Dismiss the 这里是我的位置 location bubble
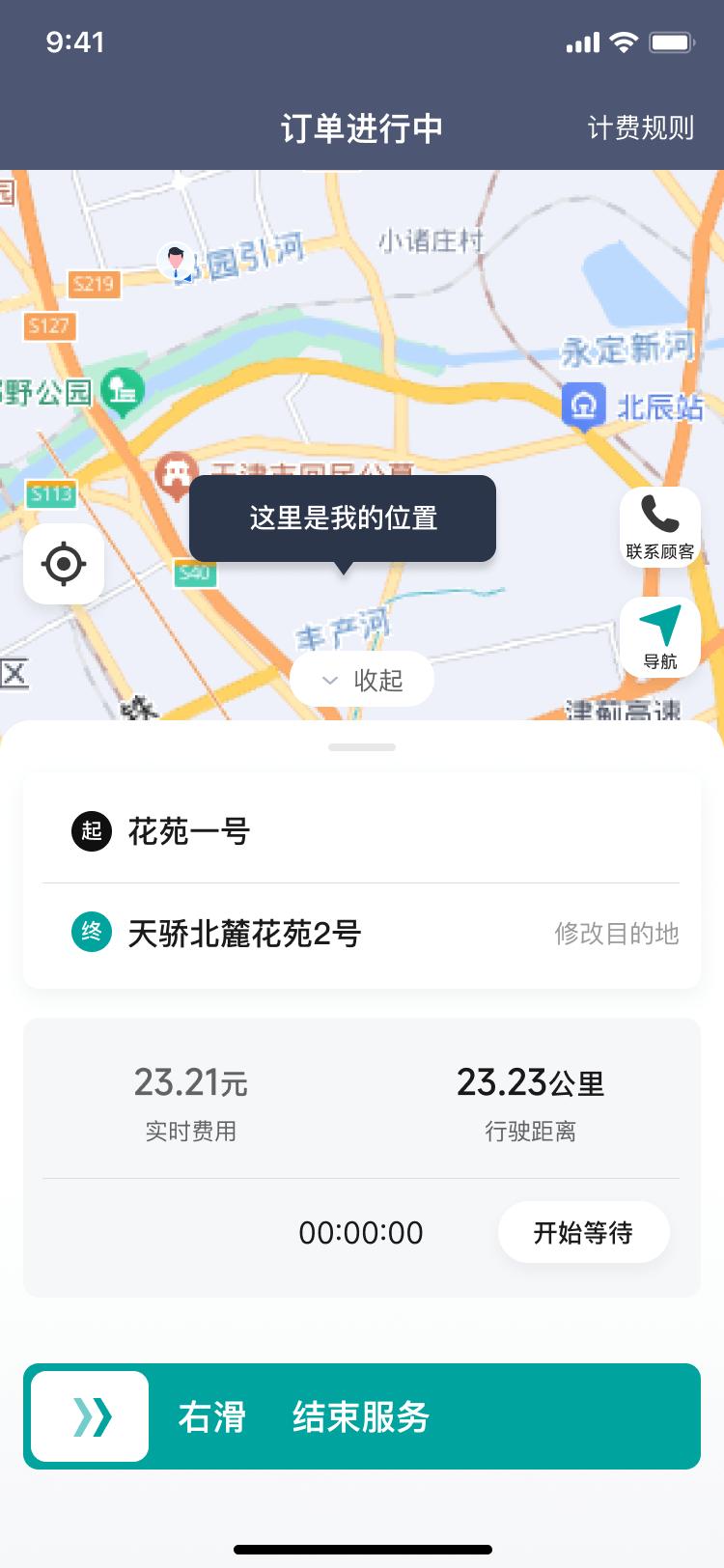 (343, 518)
